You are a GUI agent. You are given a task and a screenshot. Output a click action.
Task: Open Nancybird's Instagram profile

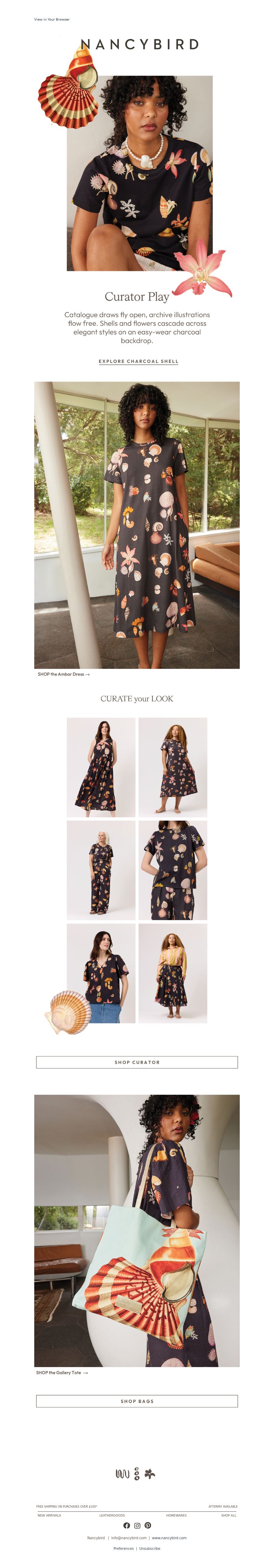[x=137, y=1525]
